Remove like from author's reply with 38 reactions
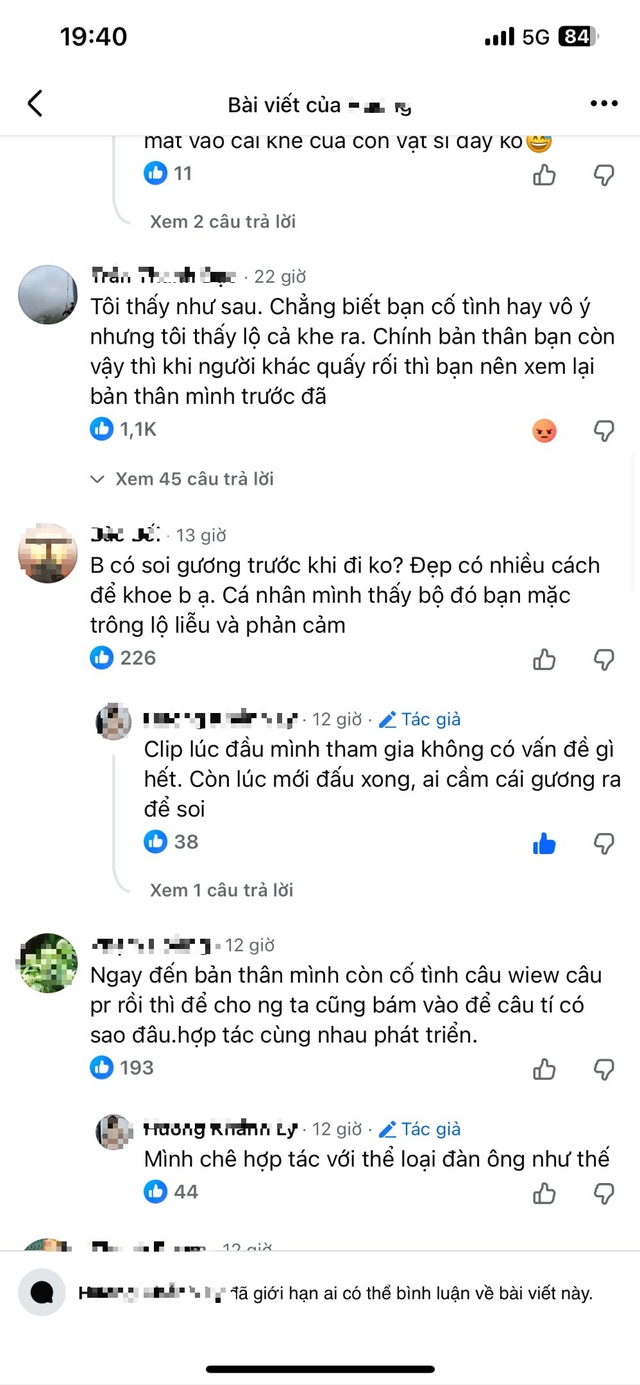 click(x=544, y=844)
